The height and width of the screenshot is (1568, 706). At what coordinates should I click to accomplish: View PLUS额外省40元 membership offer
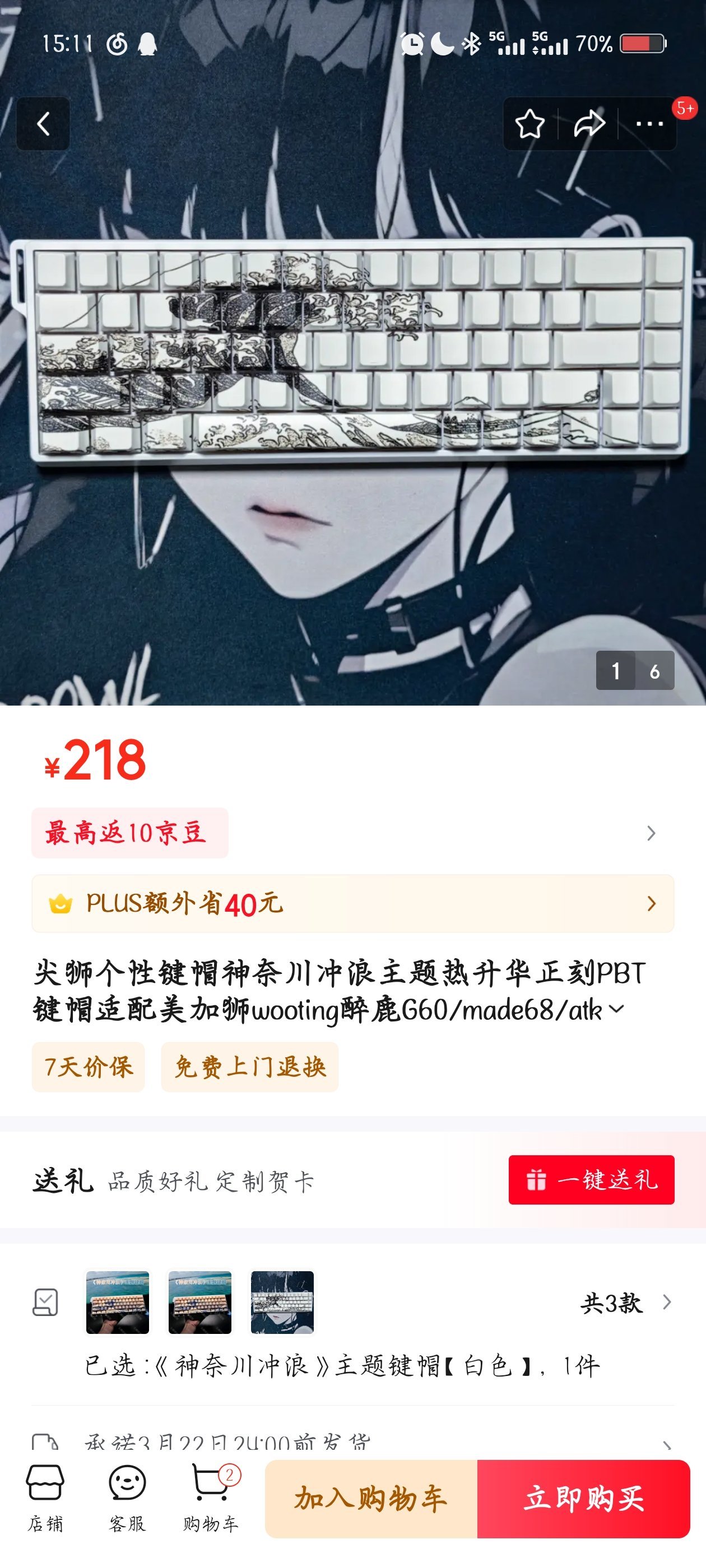tap(352, 903)
